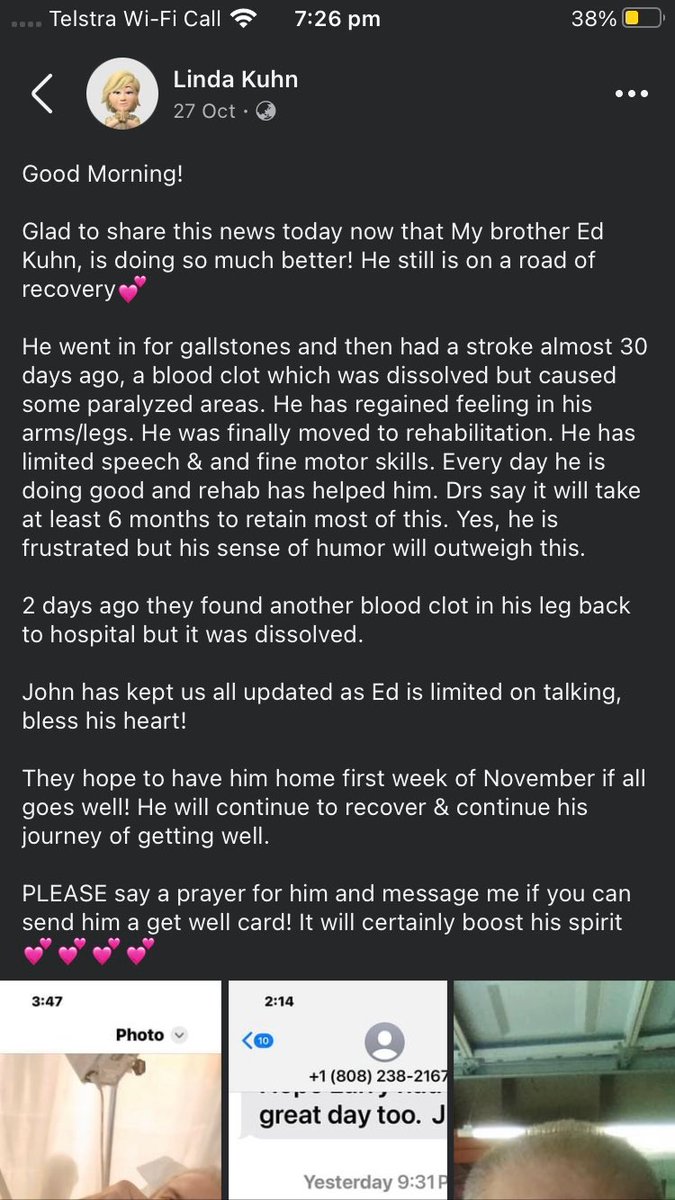Open the third attached photo of ceiling
Screen dimensions: 675x1200
coord(564,1090)
